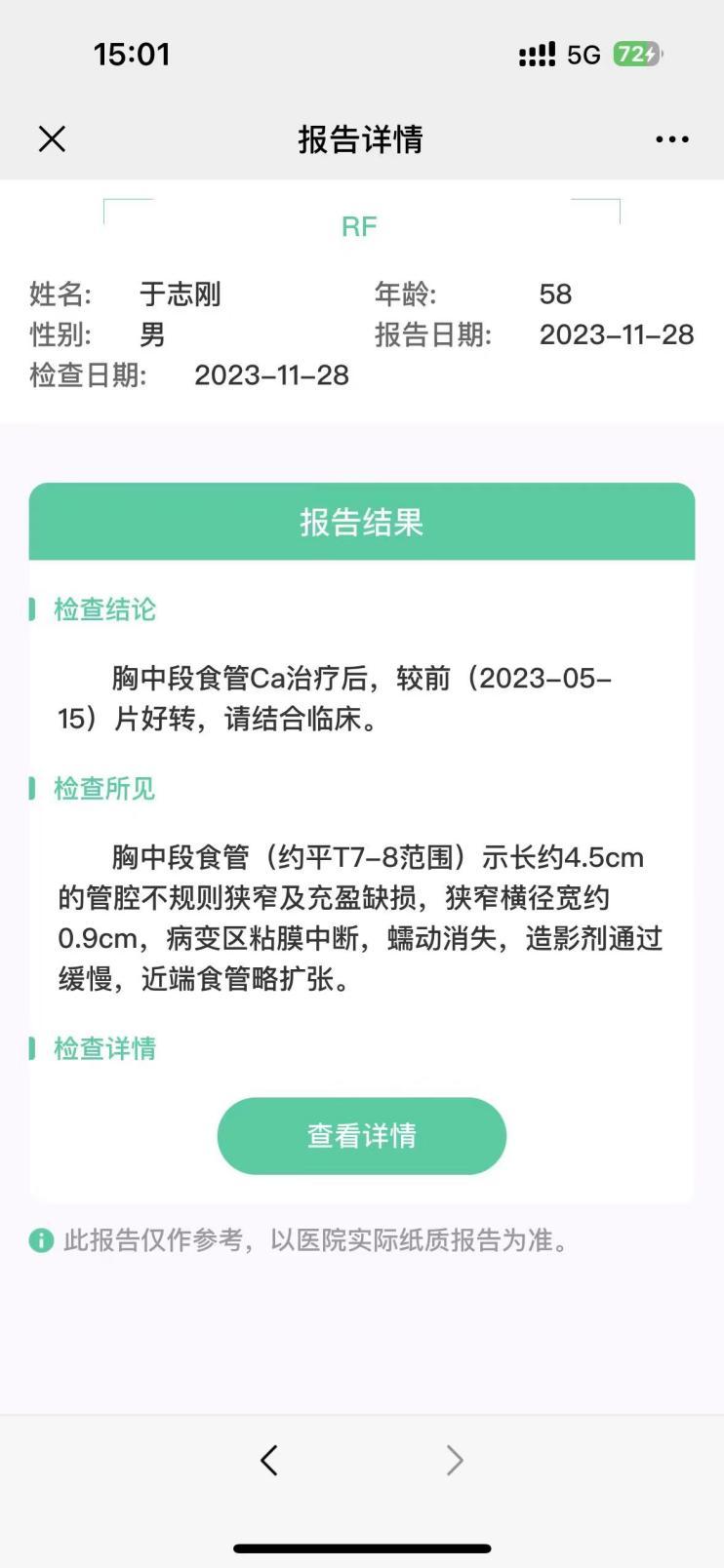Go forward with the right arrow
This screenshot has width=724, height=1568.
click(x=454, y=1460)
